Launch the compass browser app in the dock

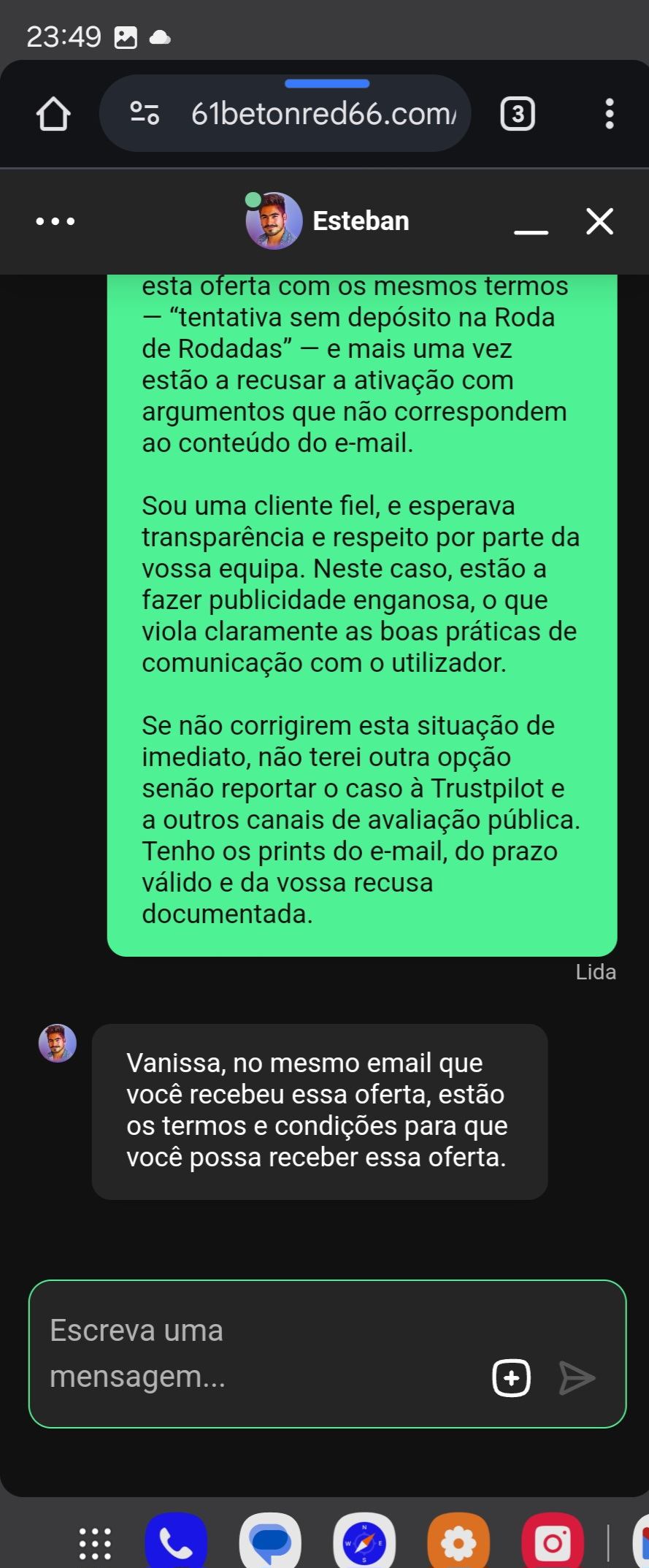pos(364,1543)
